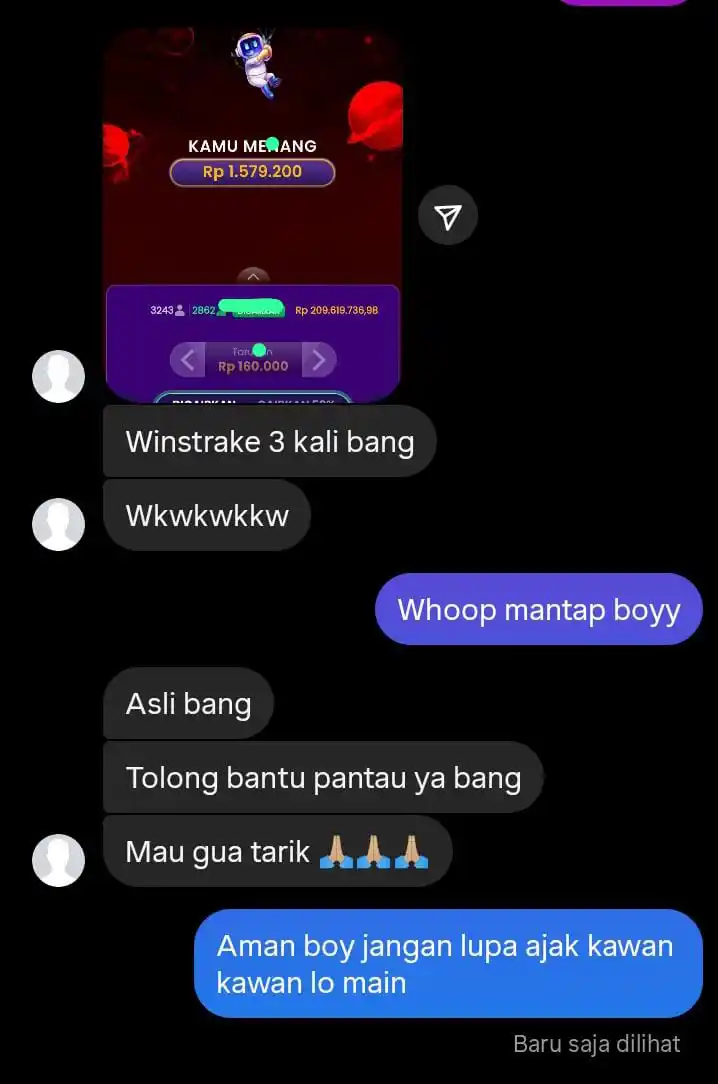Image resolution: width=718 pixels, height=1084 pixels.
Task: Open sender's profile avatar beside 'Wkwkwkkw'
Action: pos(58,524)
